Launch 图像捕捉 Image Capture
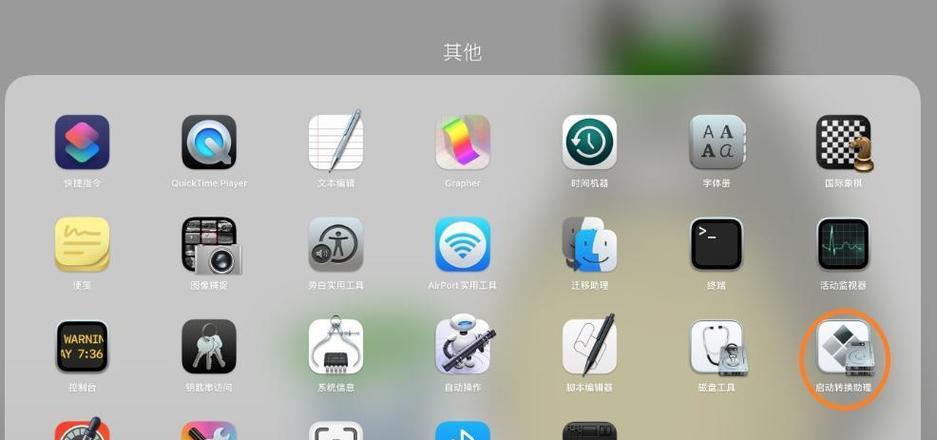The image size is (937, 440). [209, 245]
